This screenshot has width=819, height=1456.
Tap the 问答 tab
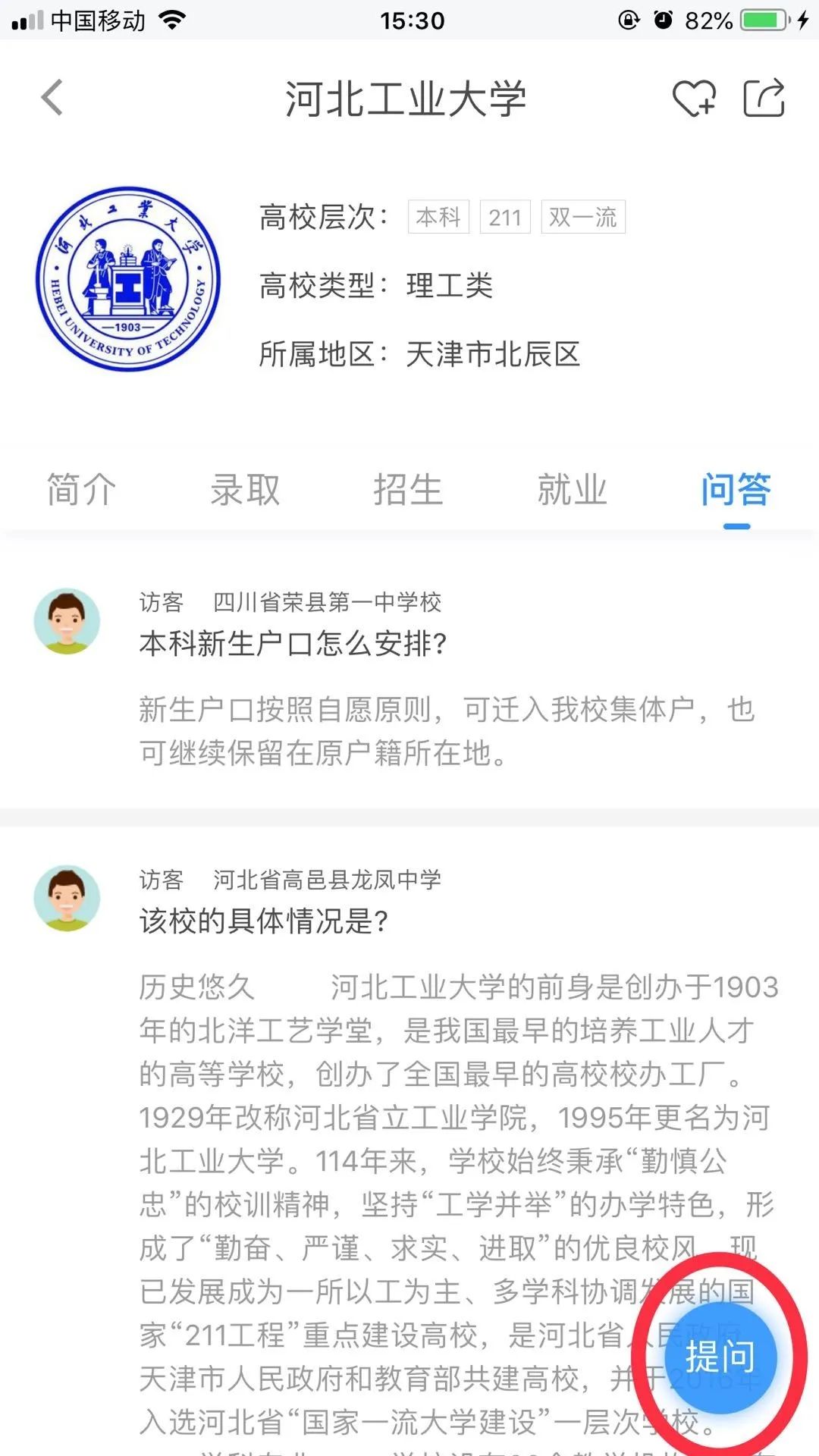[x=736, y=489]
